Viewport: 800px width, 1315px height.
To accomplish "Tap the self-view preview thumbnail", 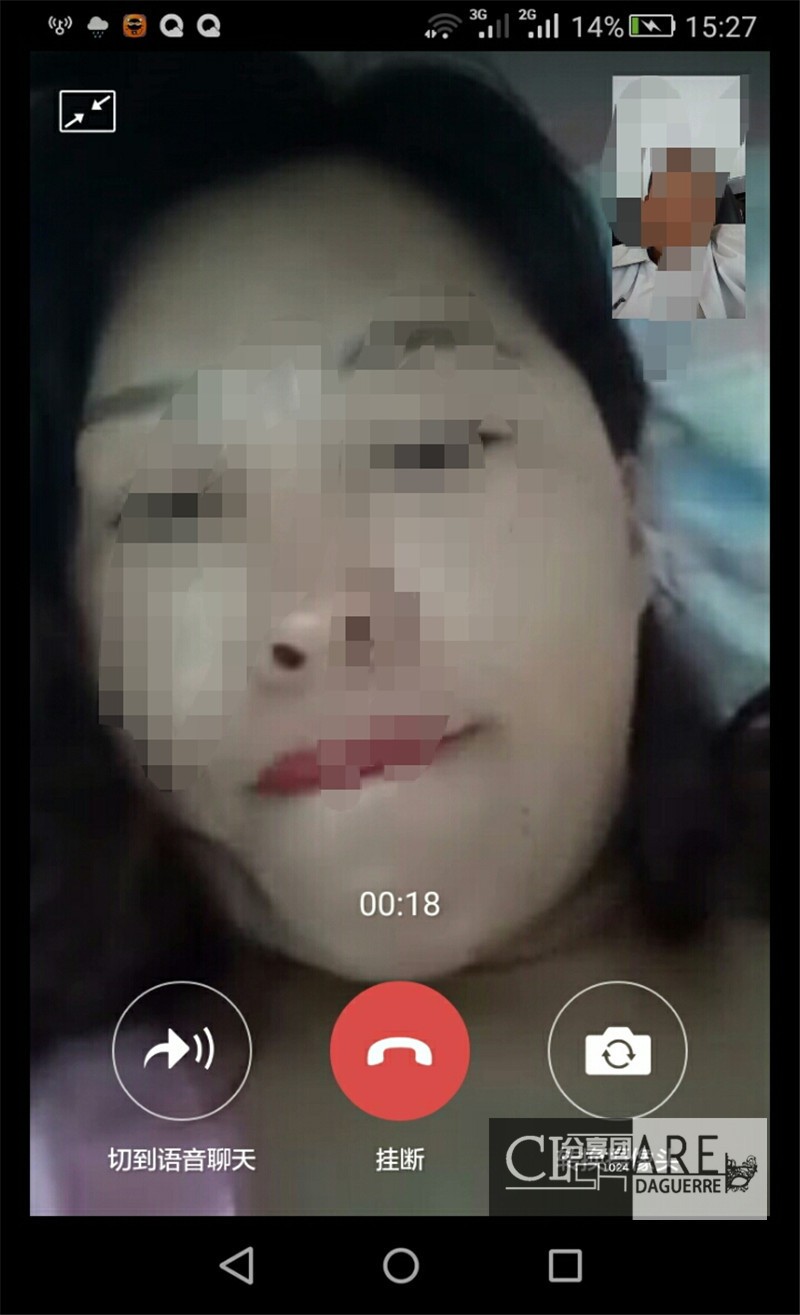I will point(679,198).
